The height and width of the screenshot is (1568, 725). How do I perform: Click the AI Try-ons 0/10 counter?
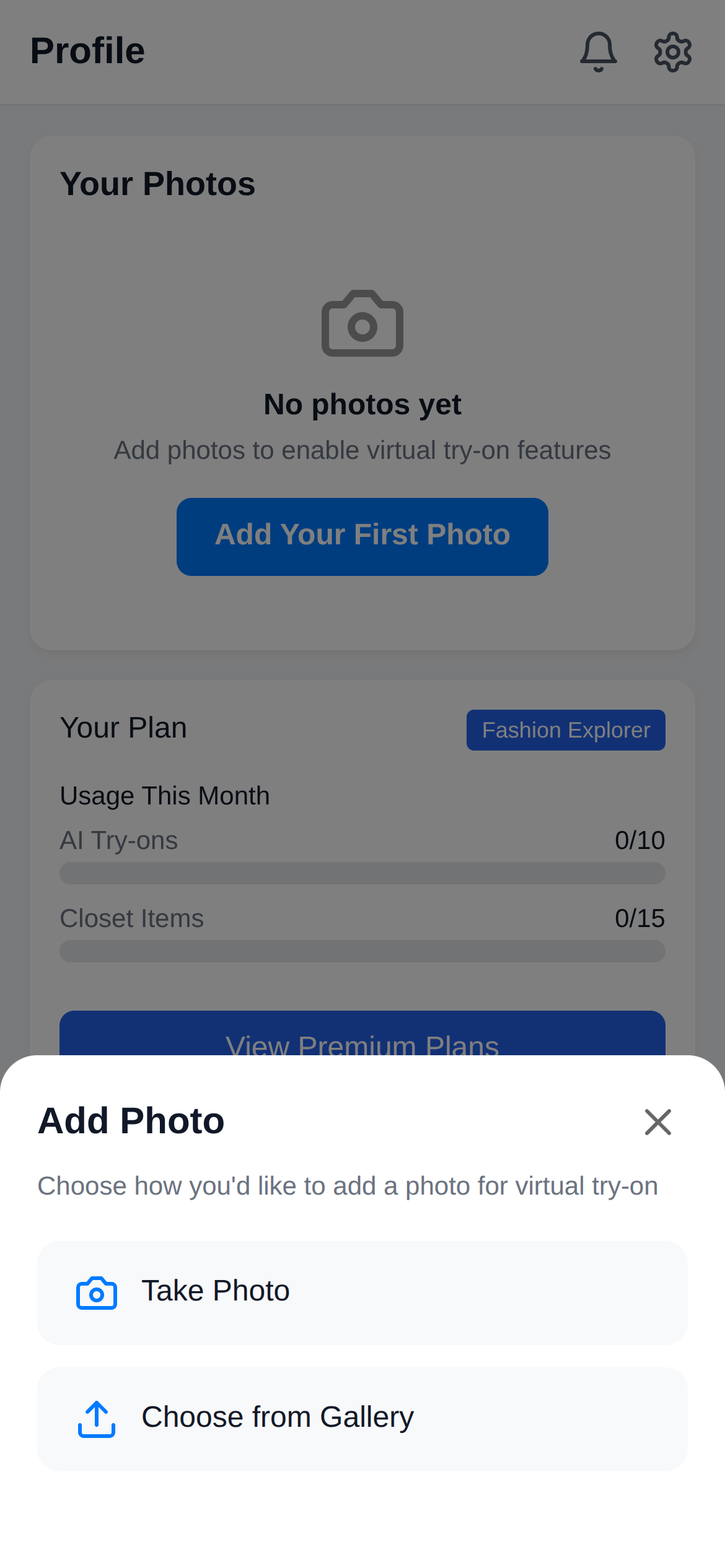pyautogui.click(x=639, y=840)
